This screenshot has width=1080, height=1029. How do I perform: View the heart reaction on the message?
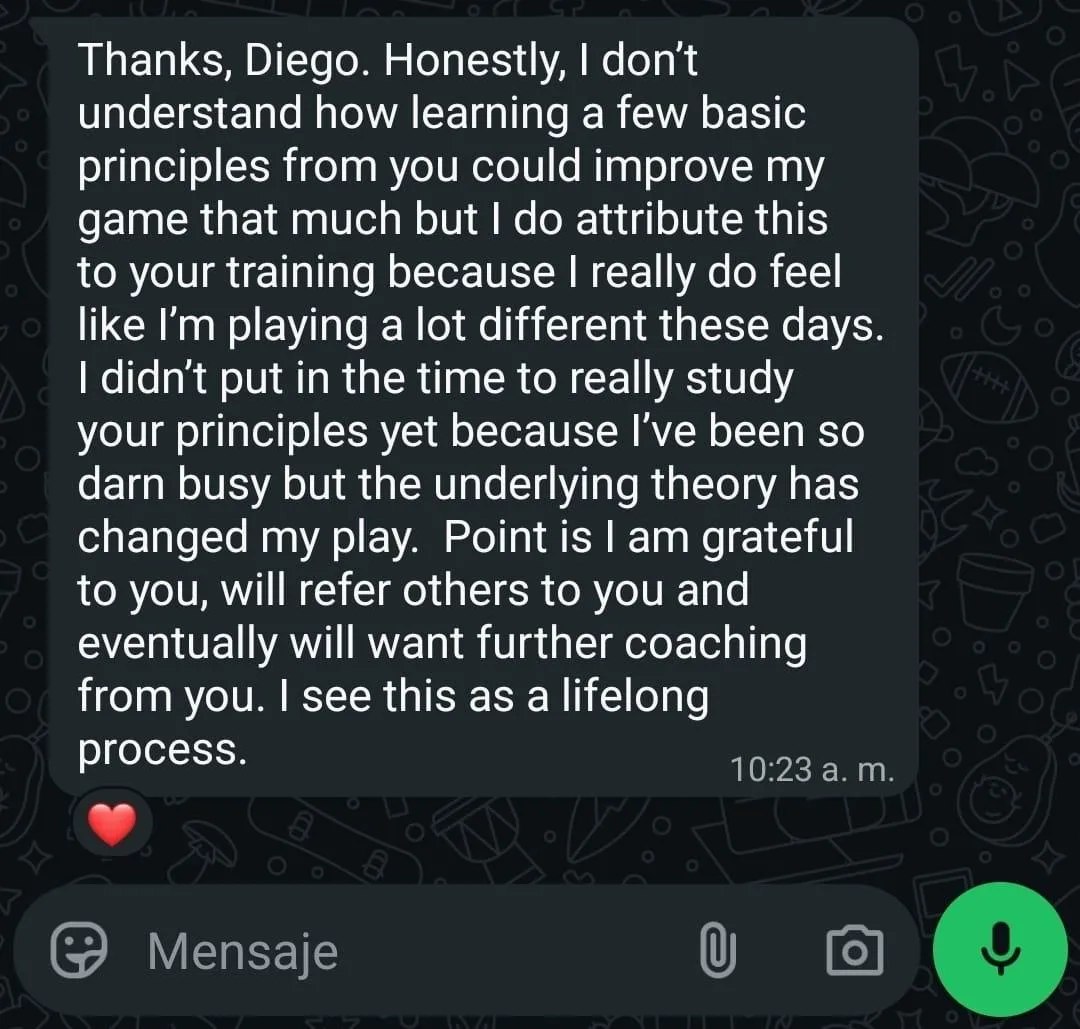coord(112,825)
